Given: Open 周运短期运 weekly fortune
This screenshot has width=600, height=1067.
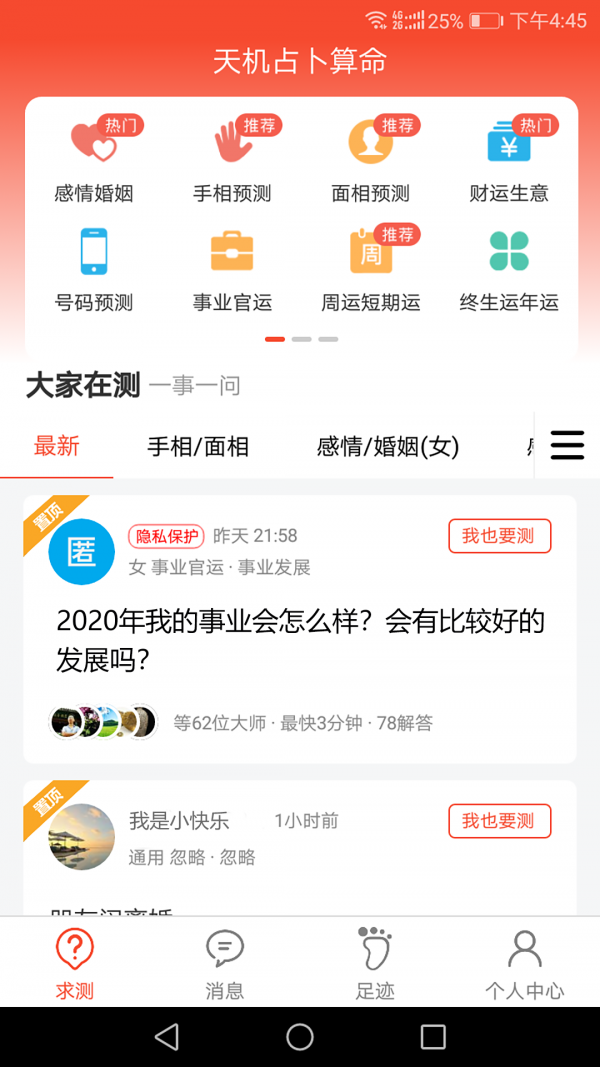Looking at the screenshot, I should coord(371,270).
